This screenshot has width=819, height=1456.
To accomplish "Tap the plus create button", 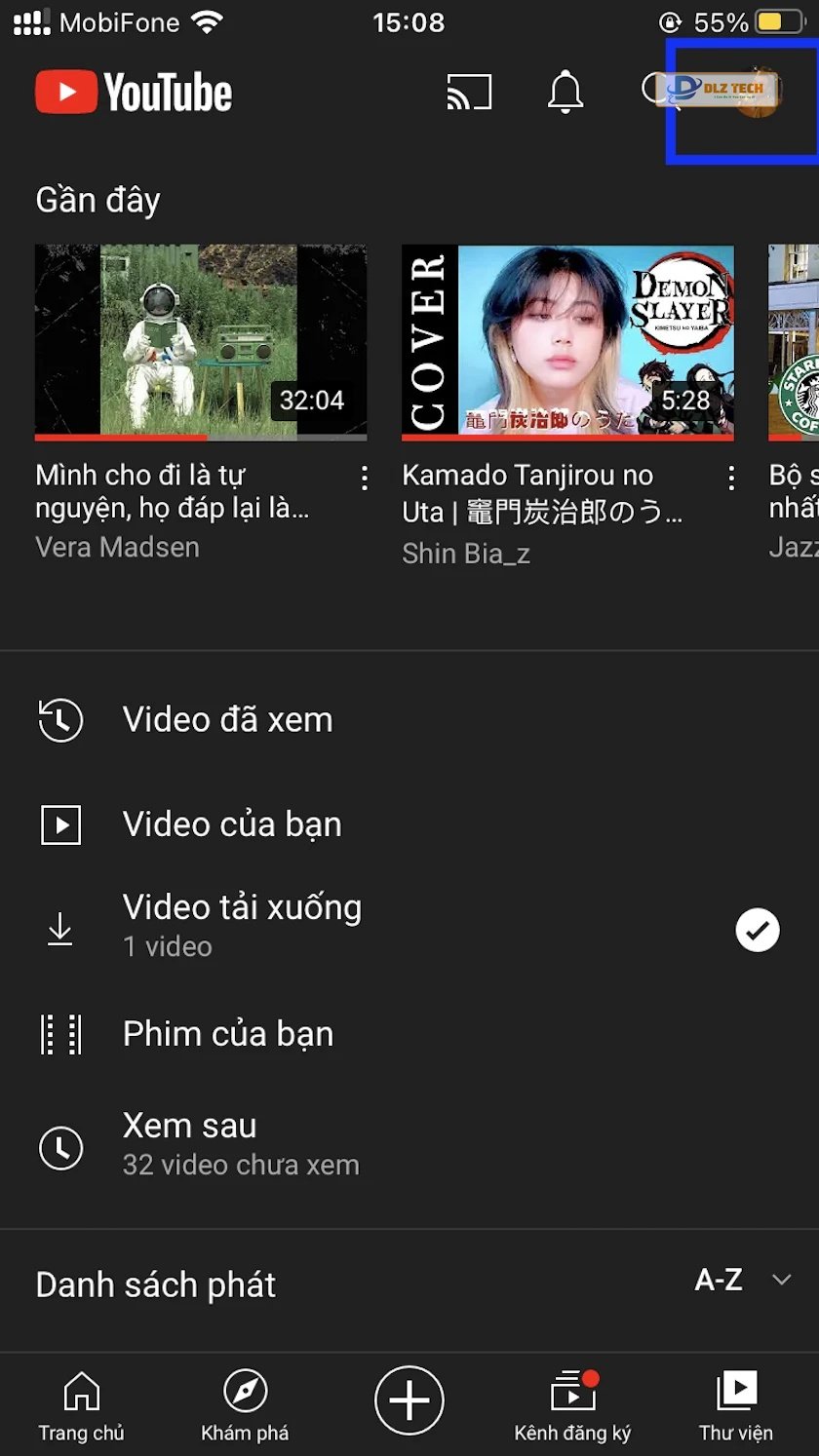I will click(x=409, y=1400).
